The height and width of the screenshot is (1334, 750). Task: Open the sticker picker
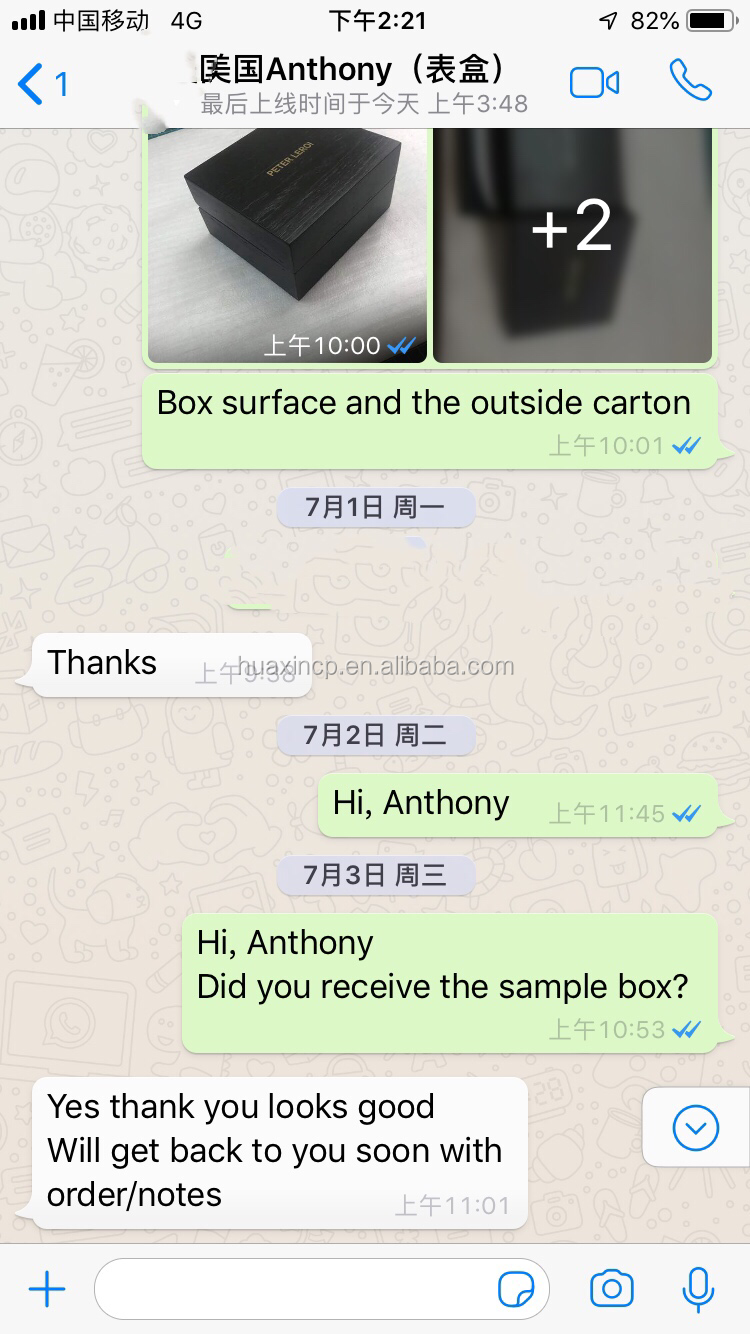point(516,1290)
